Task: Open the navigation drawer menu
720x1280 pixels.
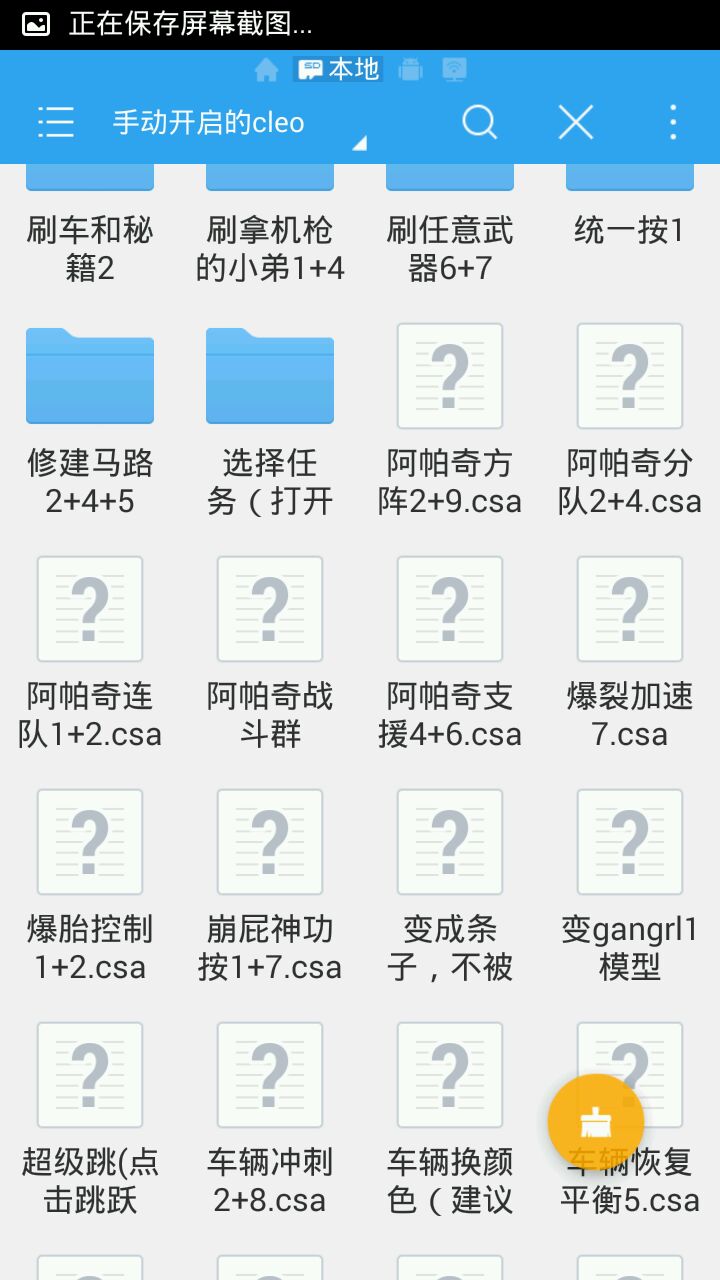Action: pyautogui.click(x=56, y=122)
